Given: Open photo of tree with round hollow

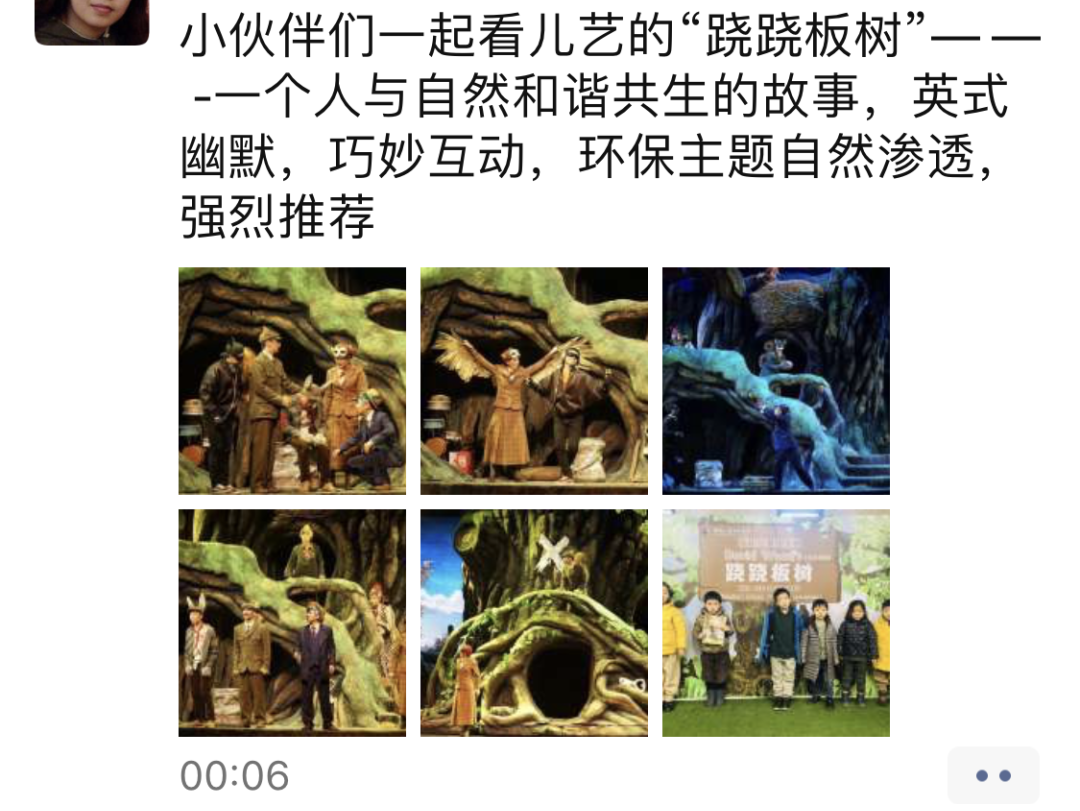Looking at the screenshot, I should [534, 623].
